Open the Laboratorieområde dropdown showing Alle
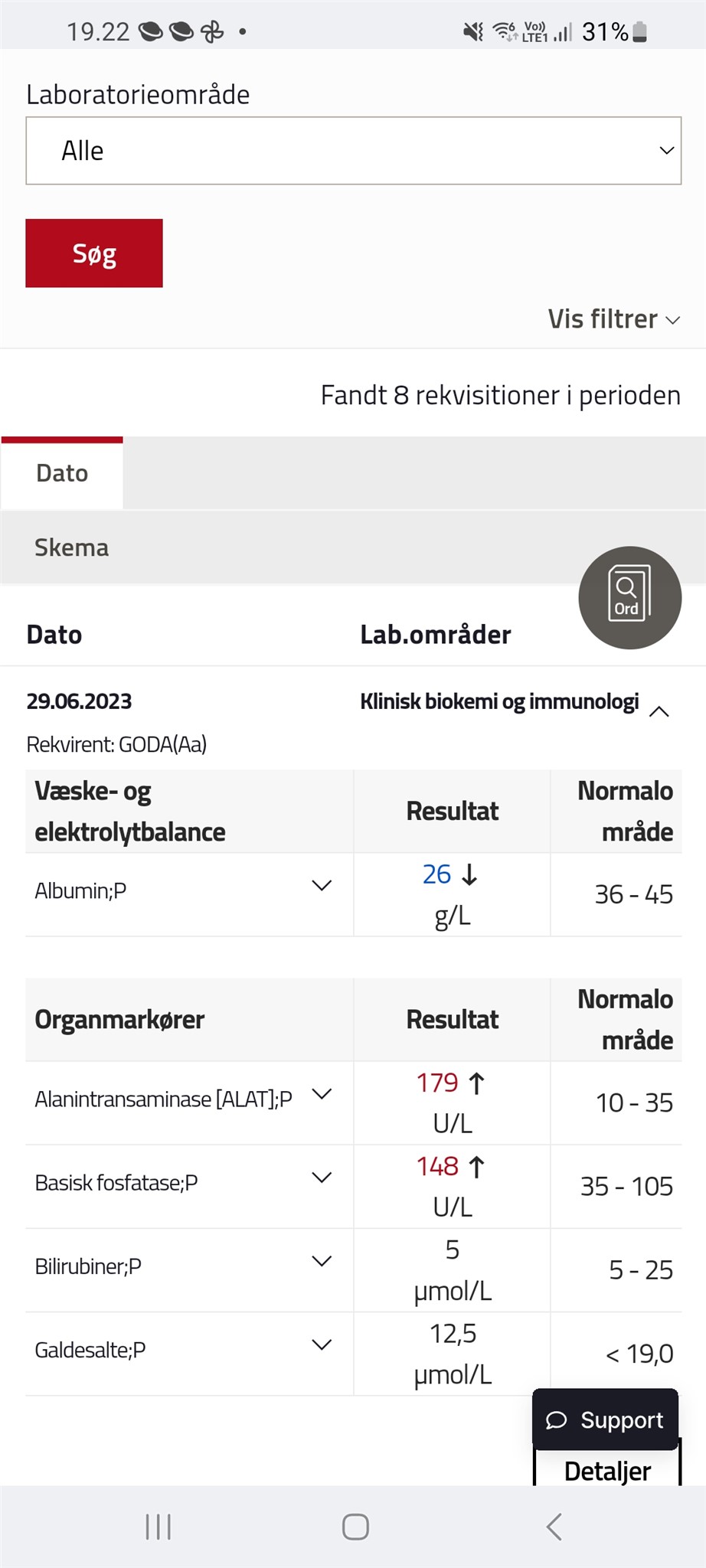This screenshot has width=706, height=1568. [353, 151]
